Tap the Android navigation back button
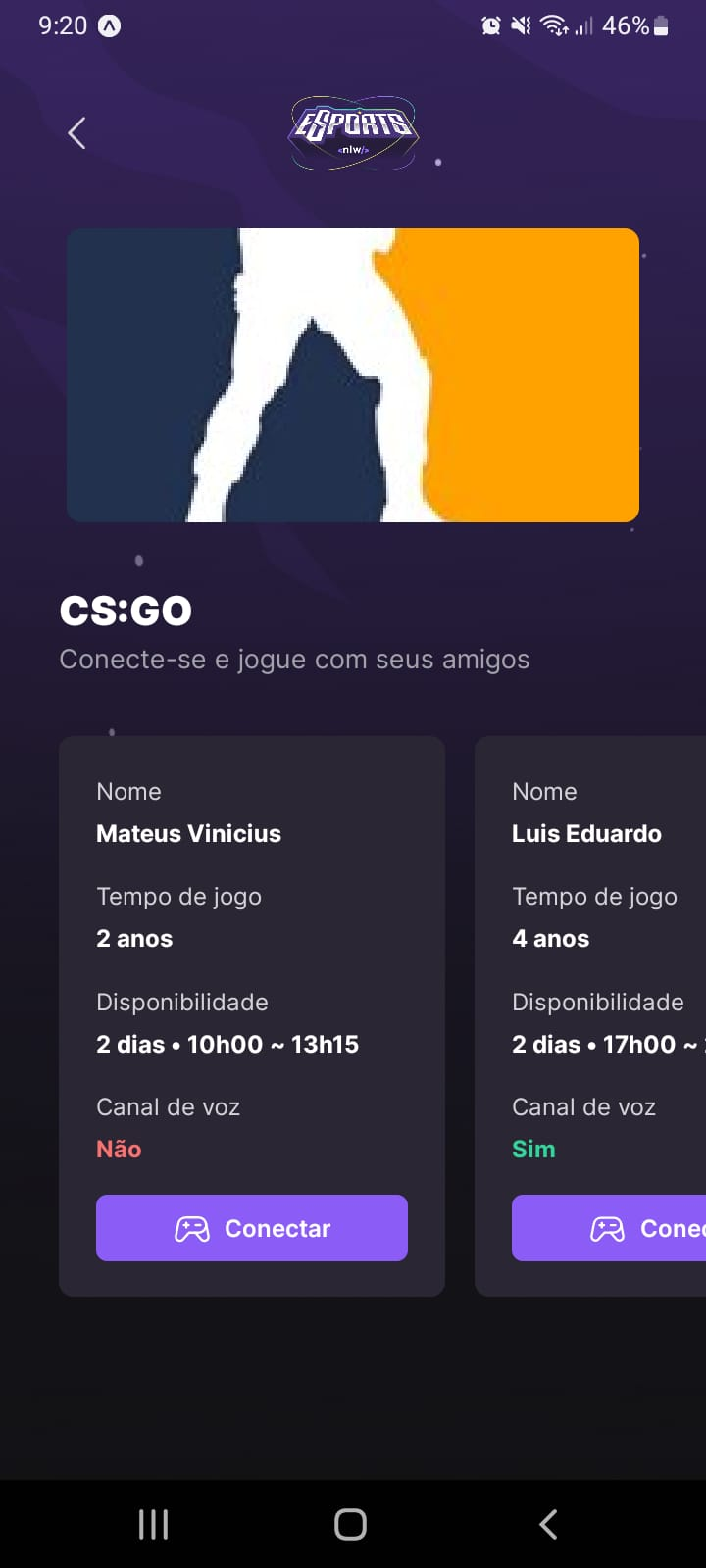The image size is (706, 1568). tap(548, 1524)
